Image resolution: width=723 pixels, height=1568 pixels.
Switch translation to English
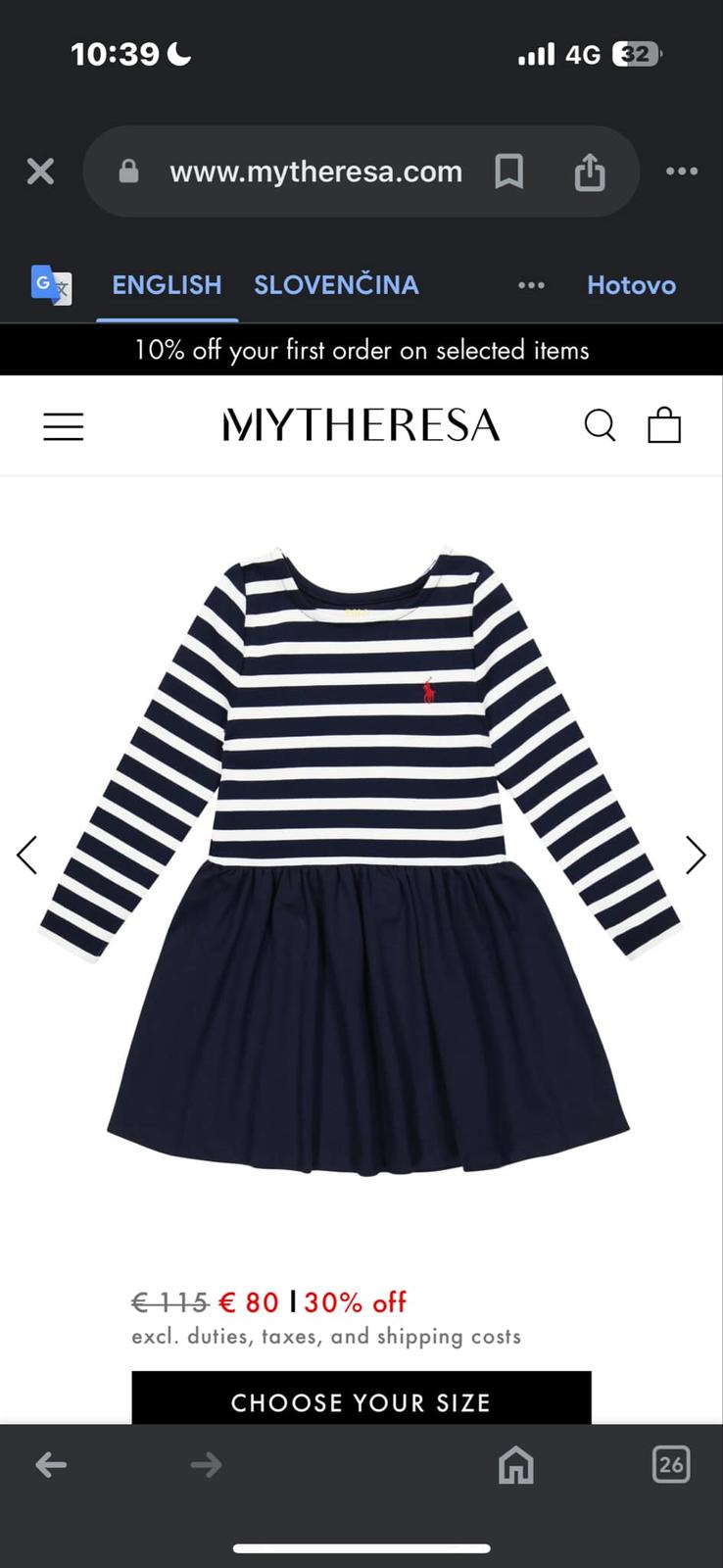pos(167,285)
